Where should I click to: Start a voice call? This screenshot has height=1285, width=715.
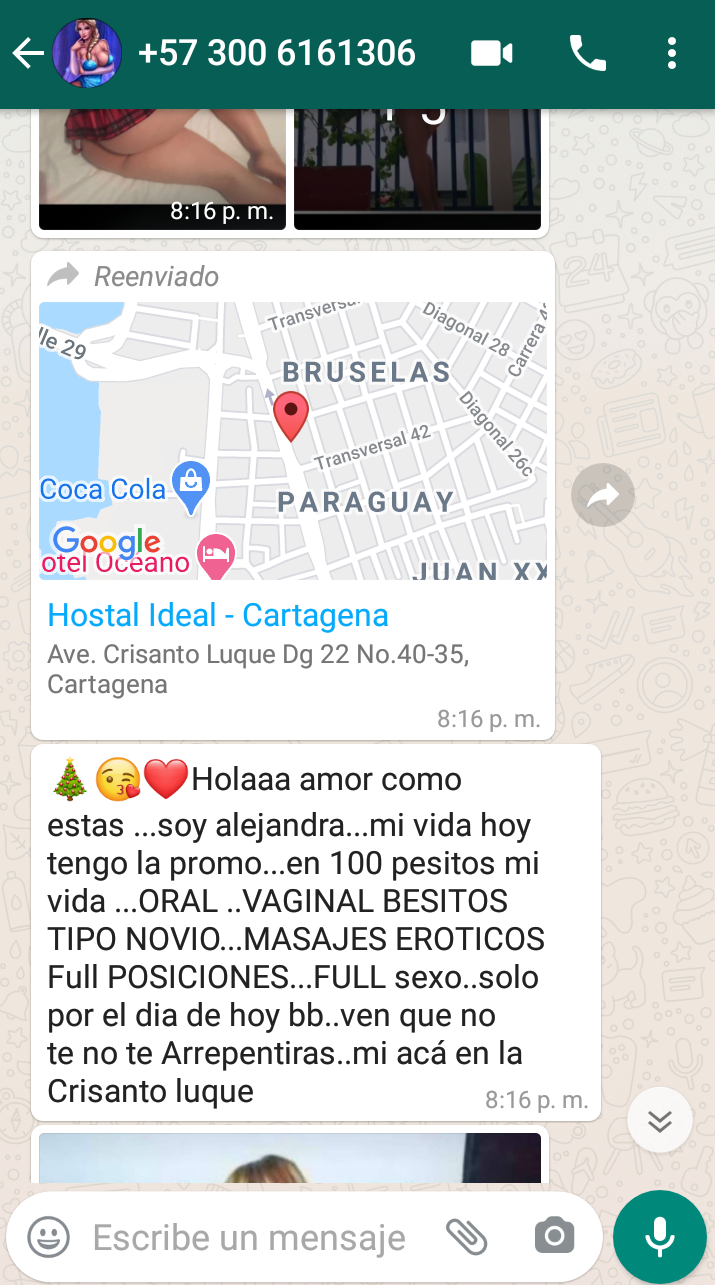587,54
